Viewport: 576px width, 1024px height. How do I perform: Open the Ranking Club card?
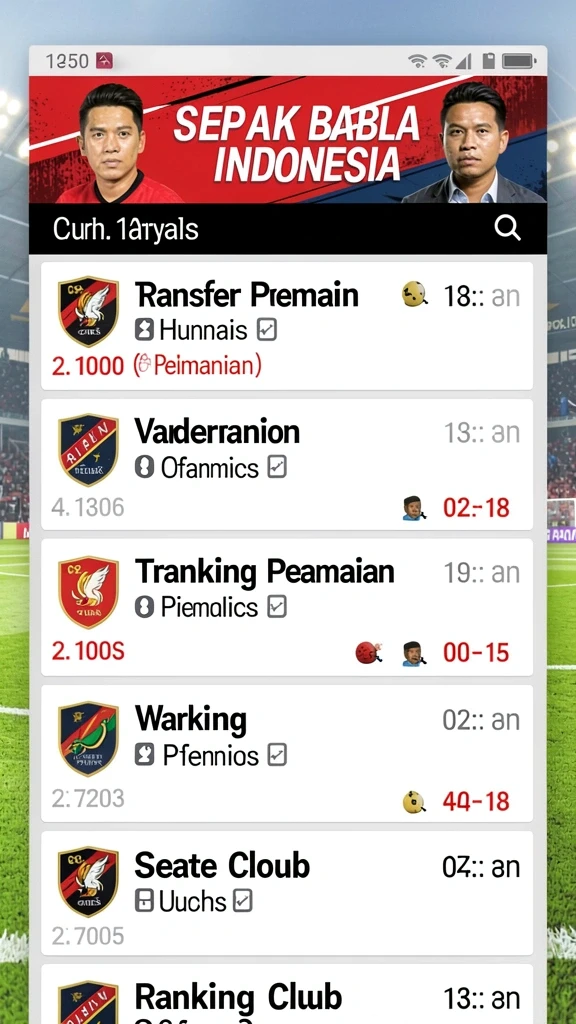point(287,994)
